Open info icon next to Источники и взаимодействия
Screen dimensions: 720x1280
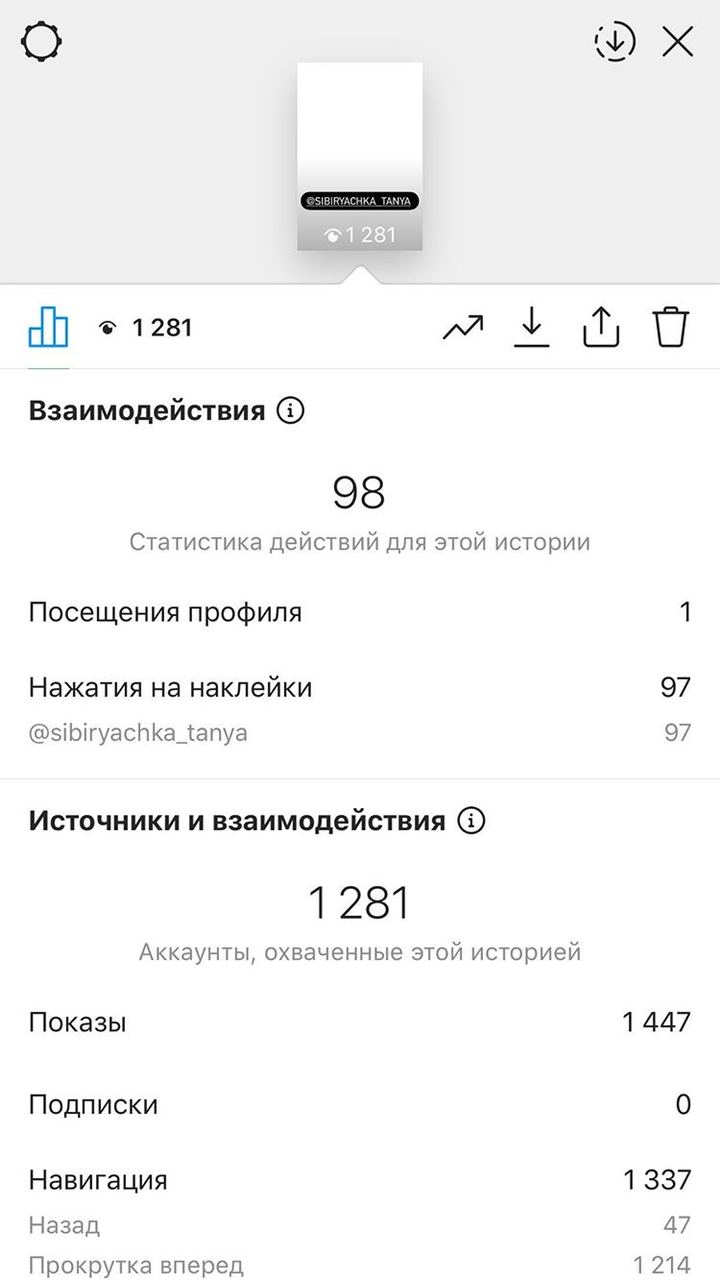pyautogui.click(x=471, y=821)
